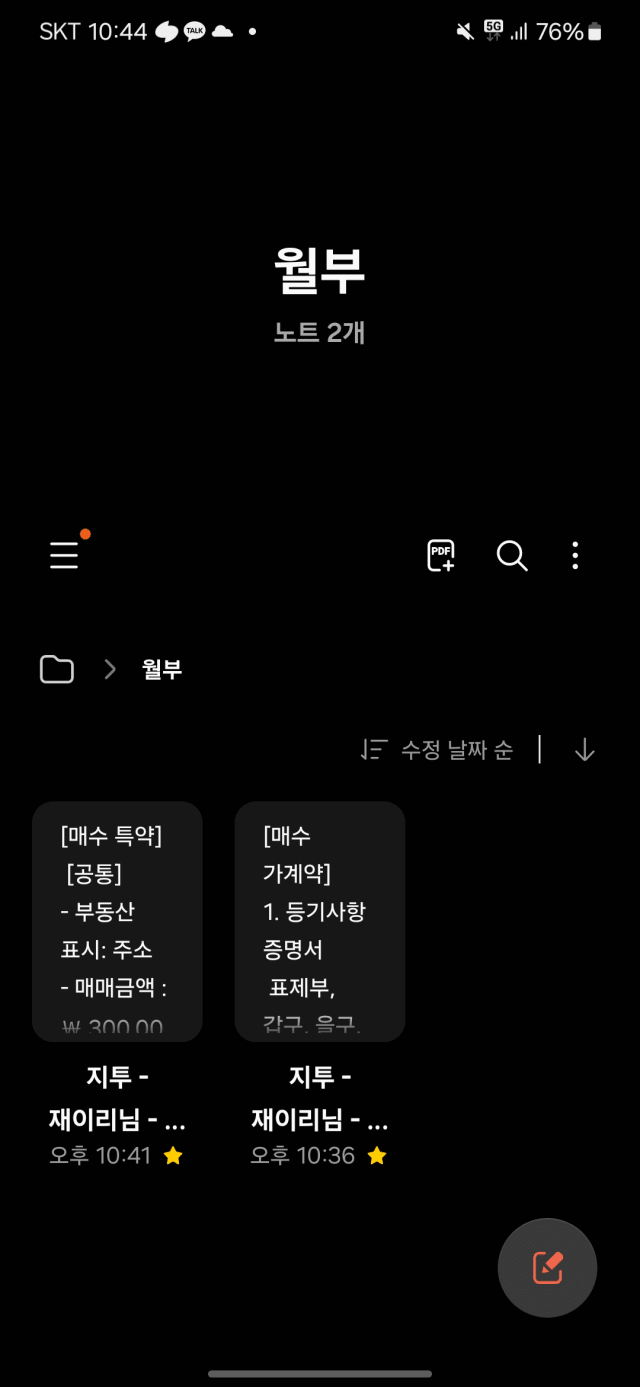Open the more options overflow menu
This screenshot has width=640, height=1387.
click(575, 555)
